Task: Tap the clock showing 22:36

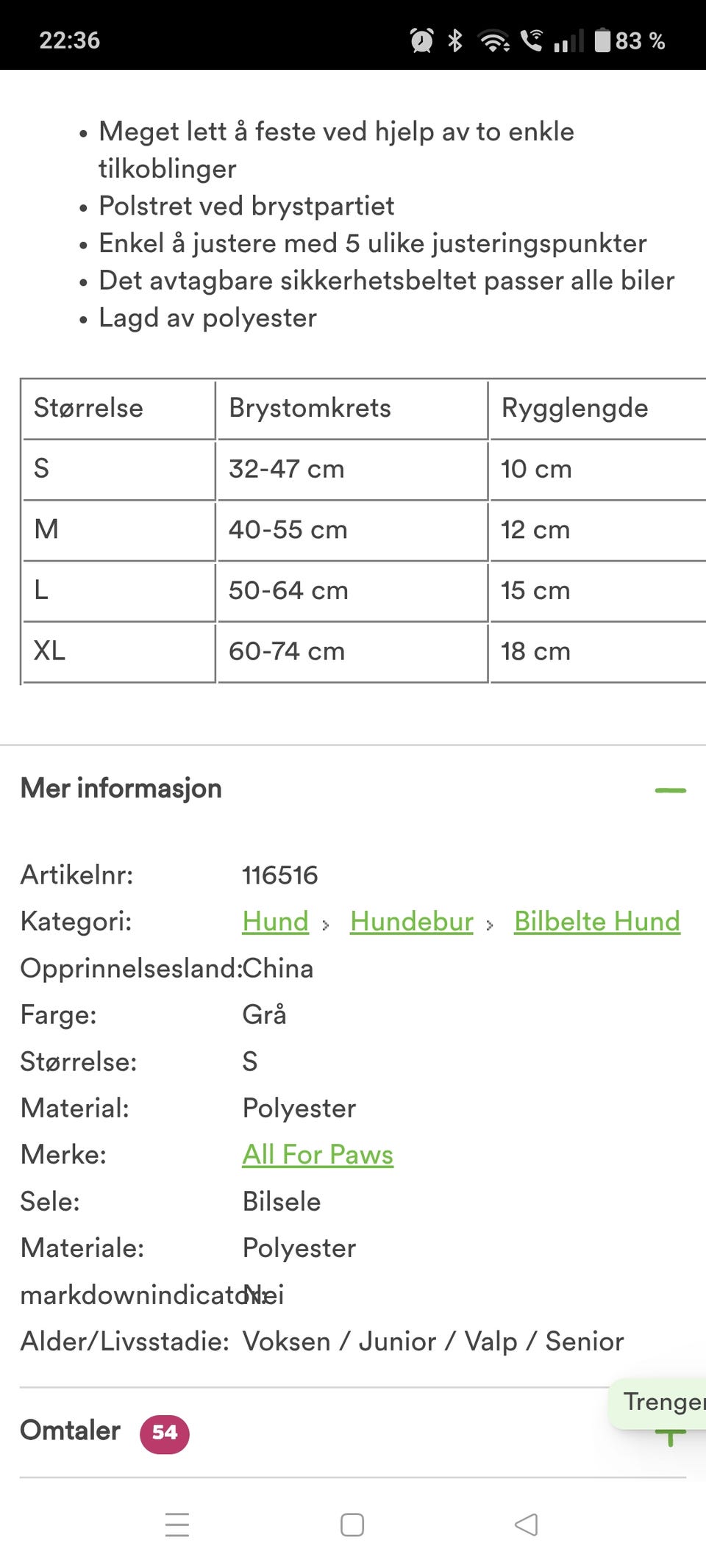Action: click(x=68, y=41)
